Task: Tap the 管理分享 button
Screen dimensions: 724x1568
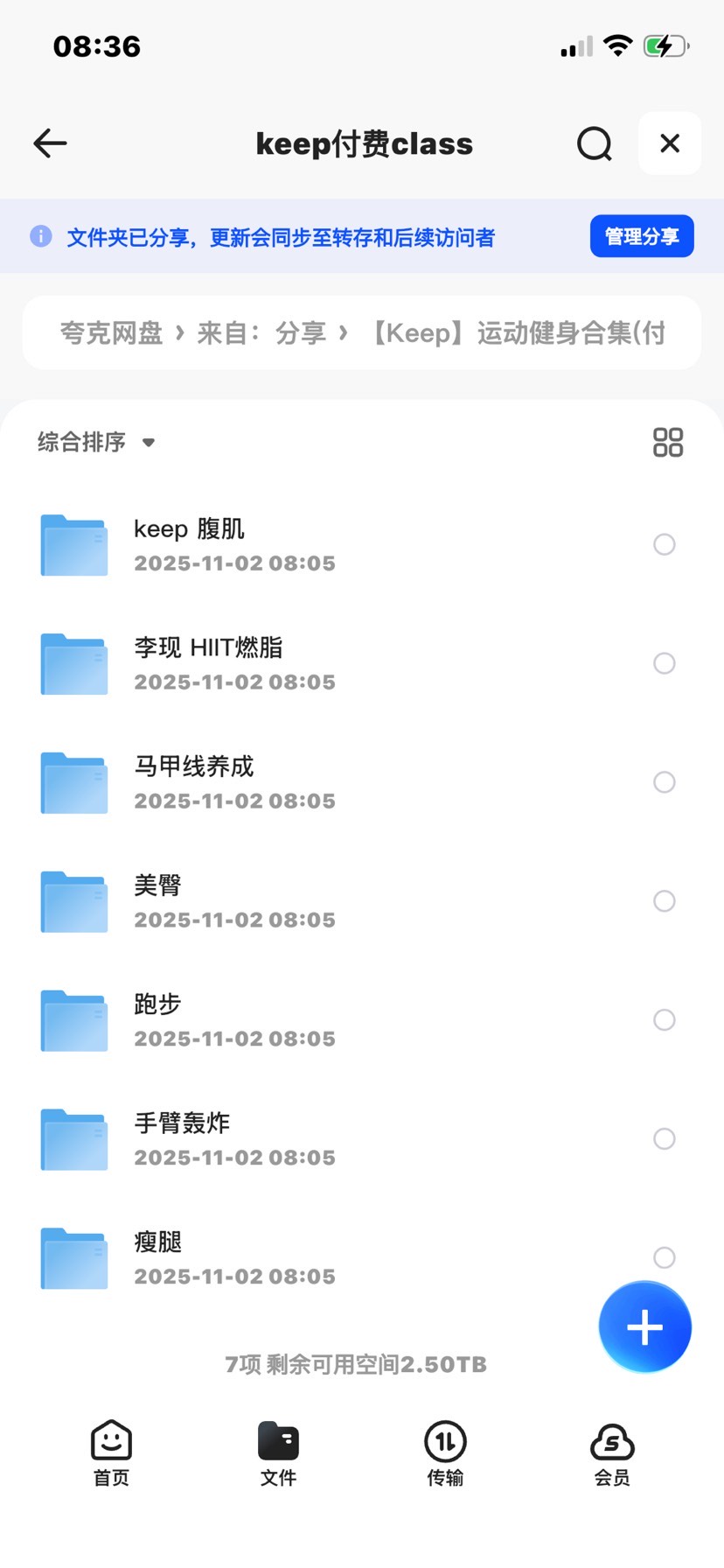Action: [x=641, y=235]
